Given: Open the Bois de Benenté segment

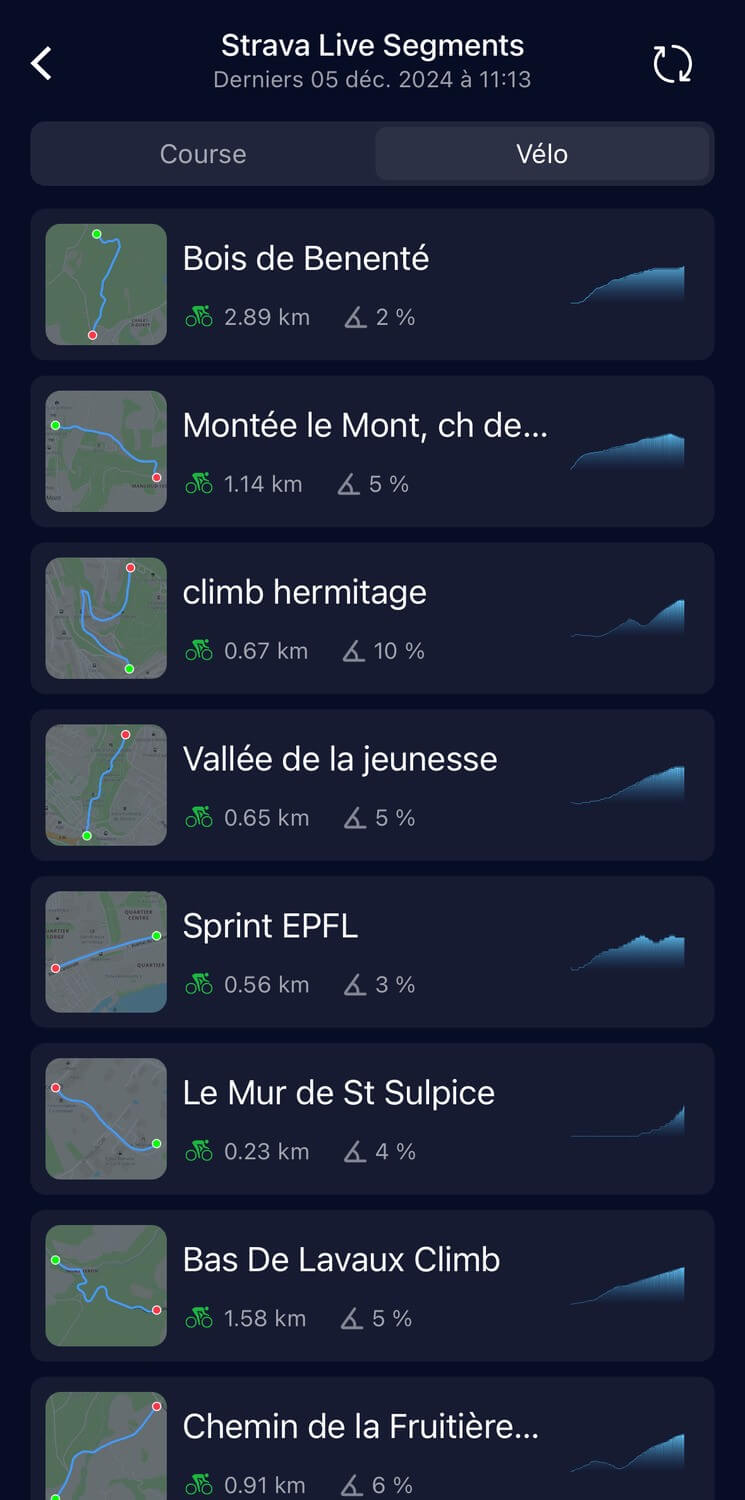Looking at the screenshot, I should (x=372, y=284).
